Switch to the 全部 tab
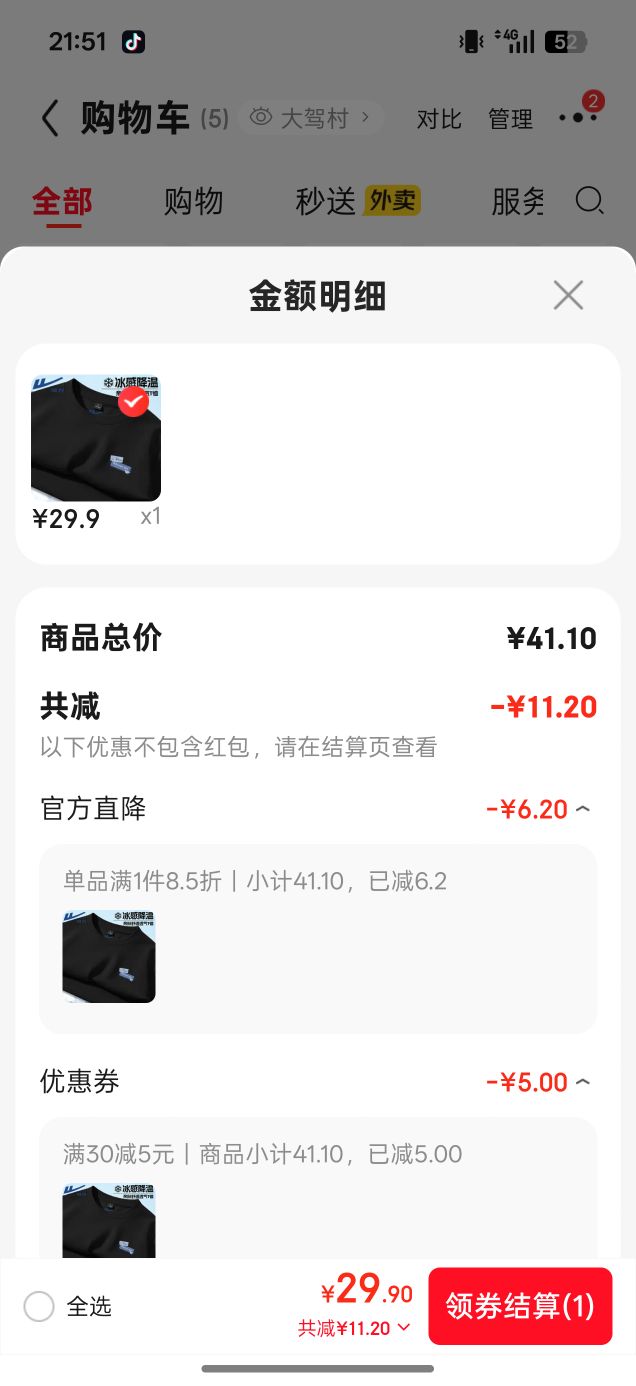The height and width of the screenshot is (1386, 636). pos(62,201)
